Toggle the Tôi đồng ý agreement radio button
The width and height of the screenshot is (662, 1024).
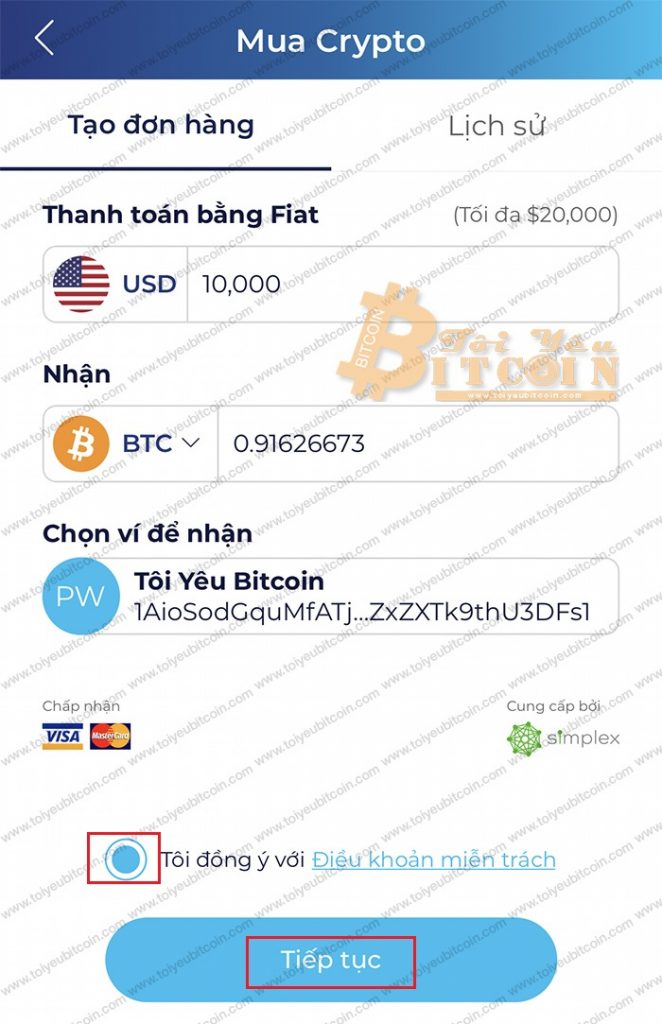[125, 859]
